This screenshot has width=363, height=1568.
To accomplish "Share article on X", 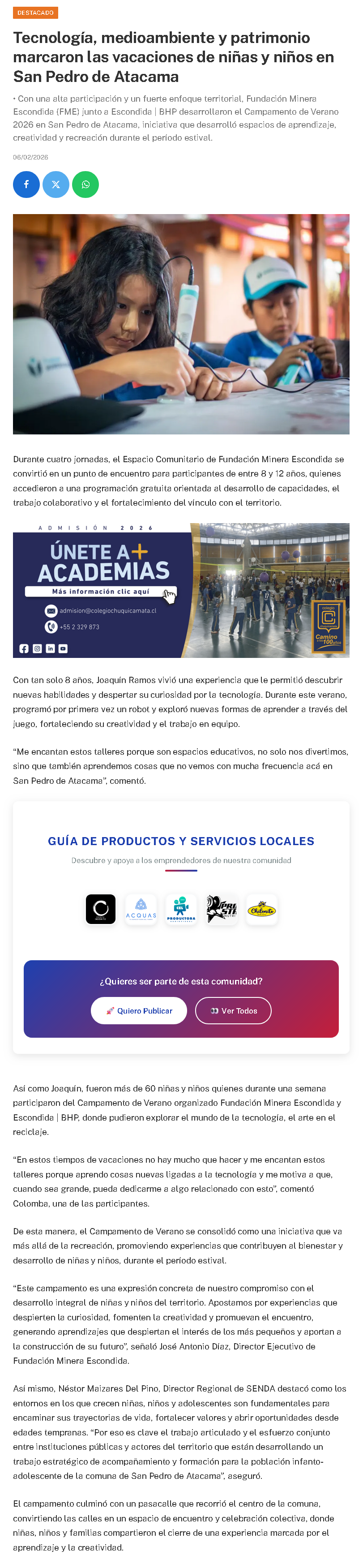I will click(56, 185).
